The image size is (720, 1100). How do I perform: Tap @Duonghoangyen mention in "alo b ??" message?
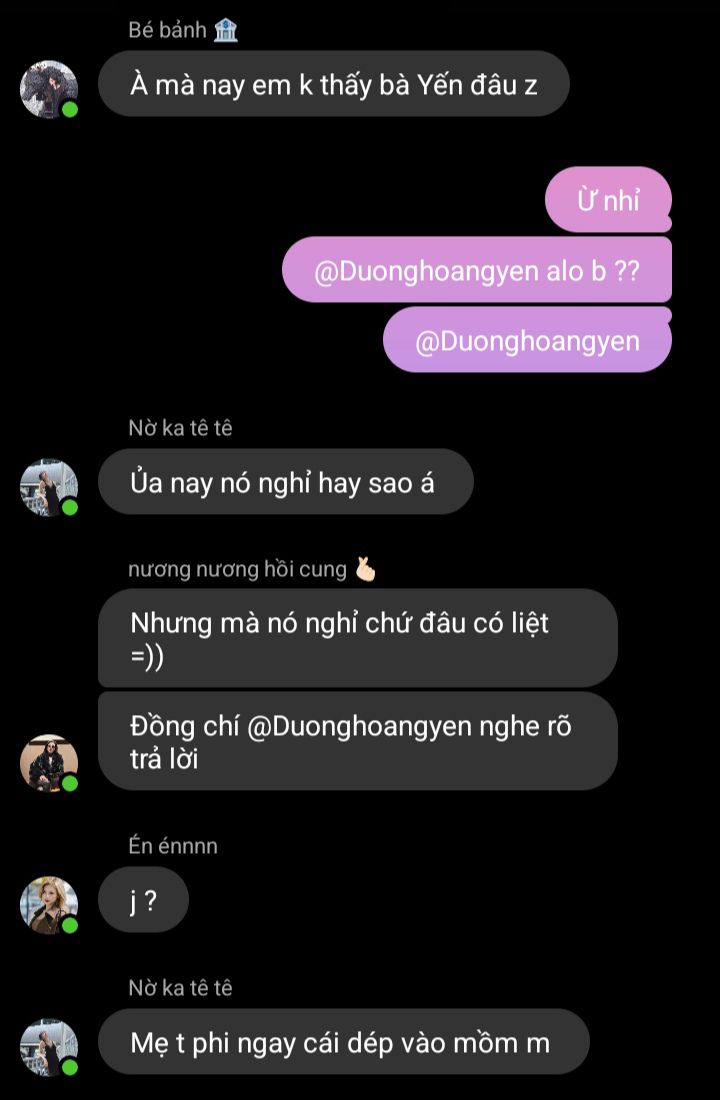click(427, 271)
